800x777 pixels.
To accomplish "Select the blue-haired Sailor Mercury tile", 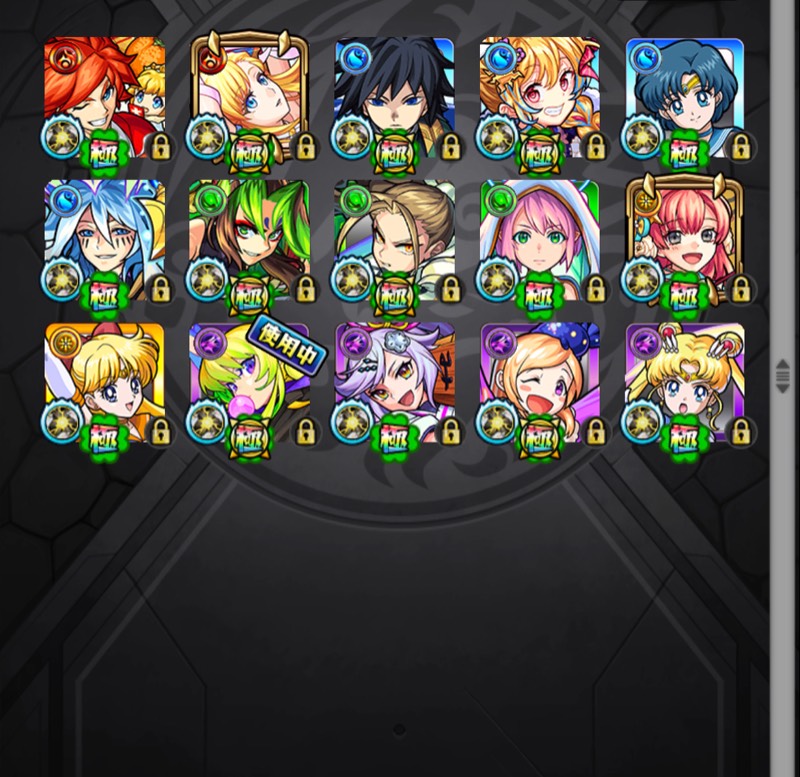I will click(685, 97).
